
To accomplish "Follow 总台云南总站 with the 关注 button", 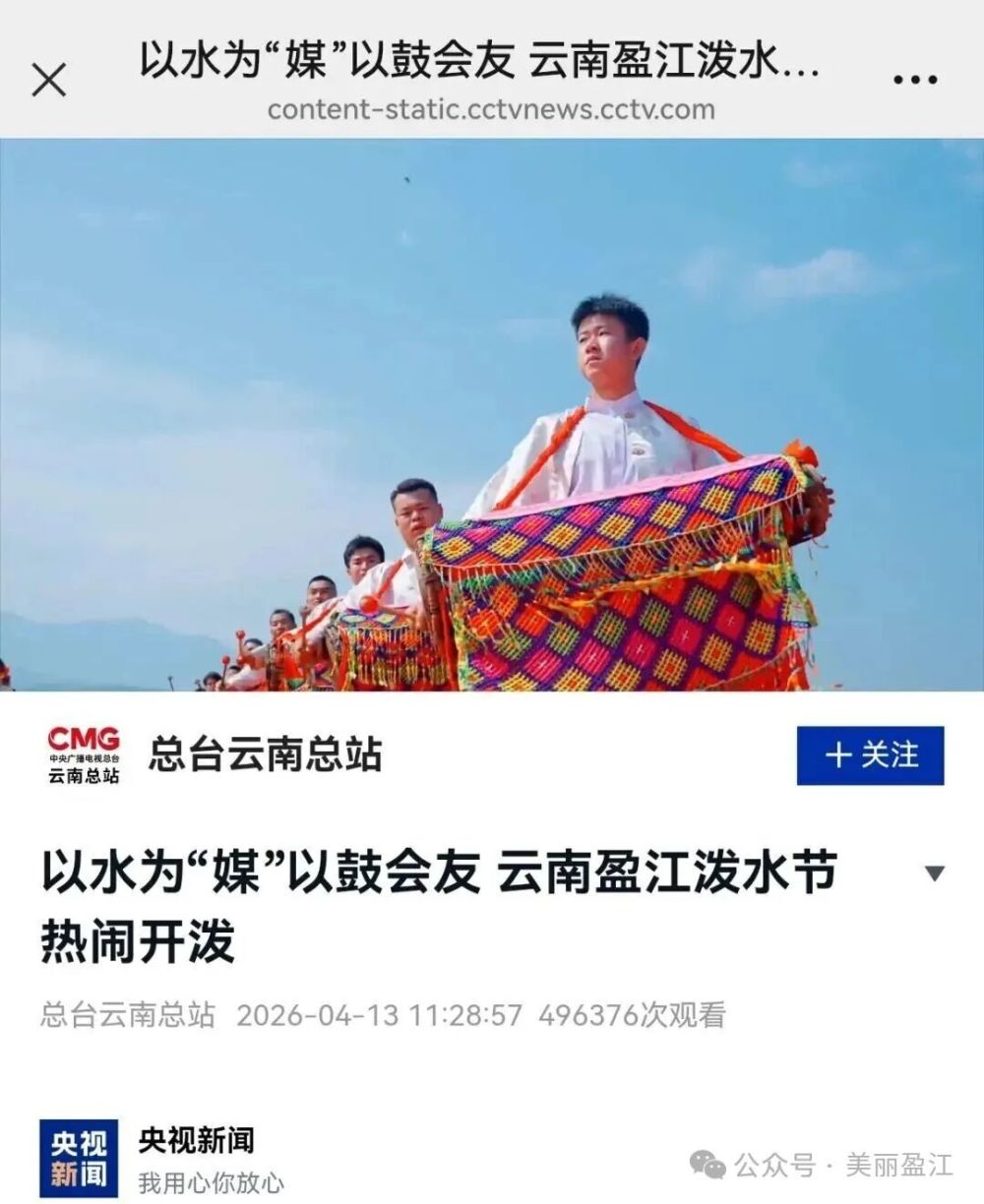I will [870, 755].
